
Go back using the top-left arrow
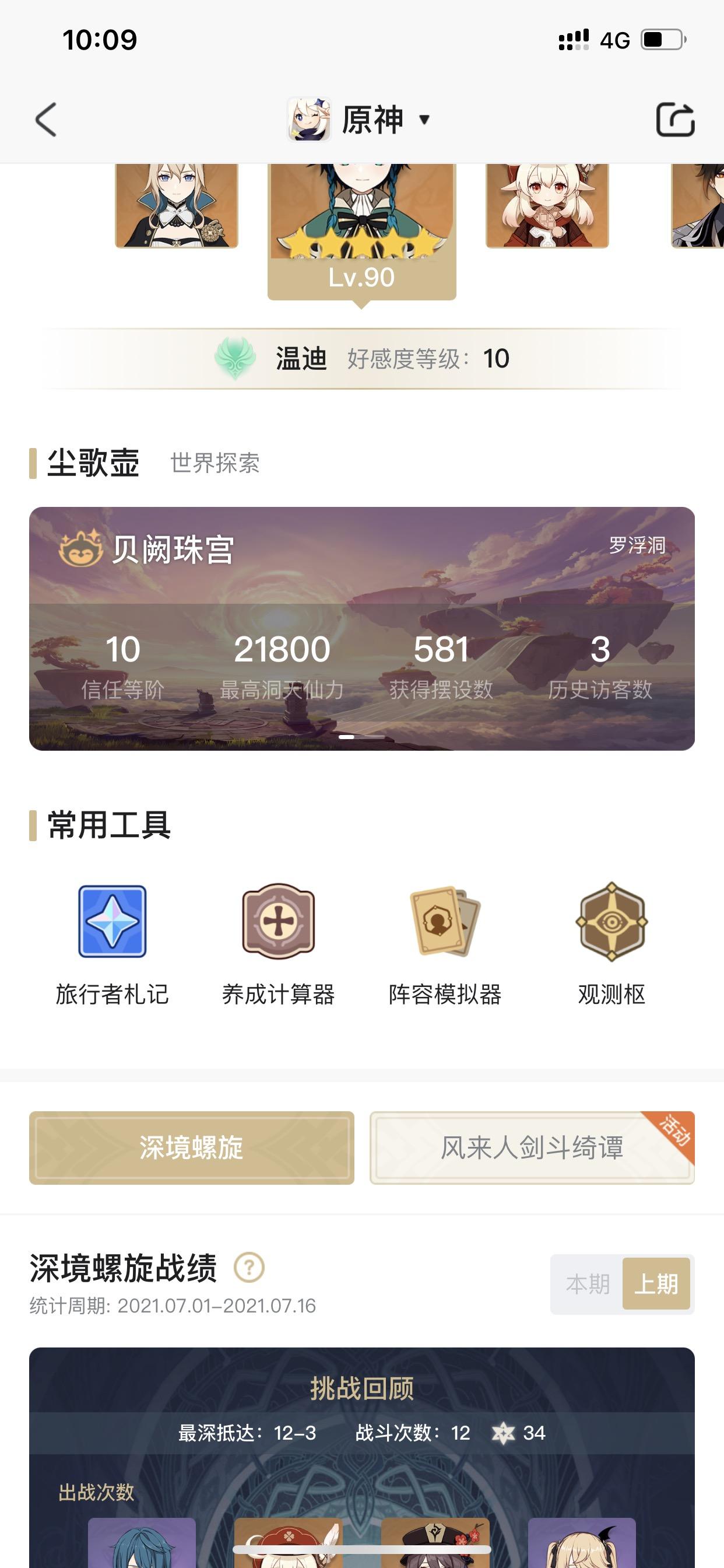(46, 120)
